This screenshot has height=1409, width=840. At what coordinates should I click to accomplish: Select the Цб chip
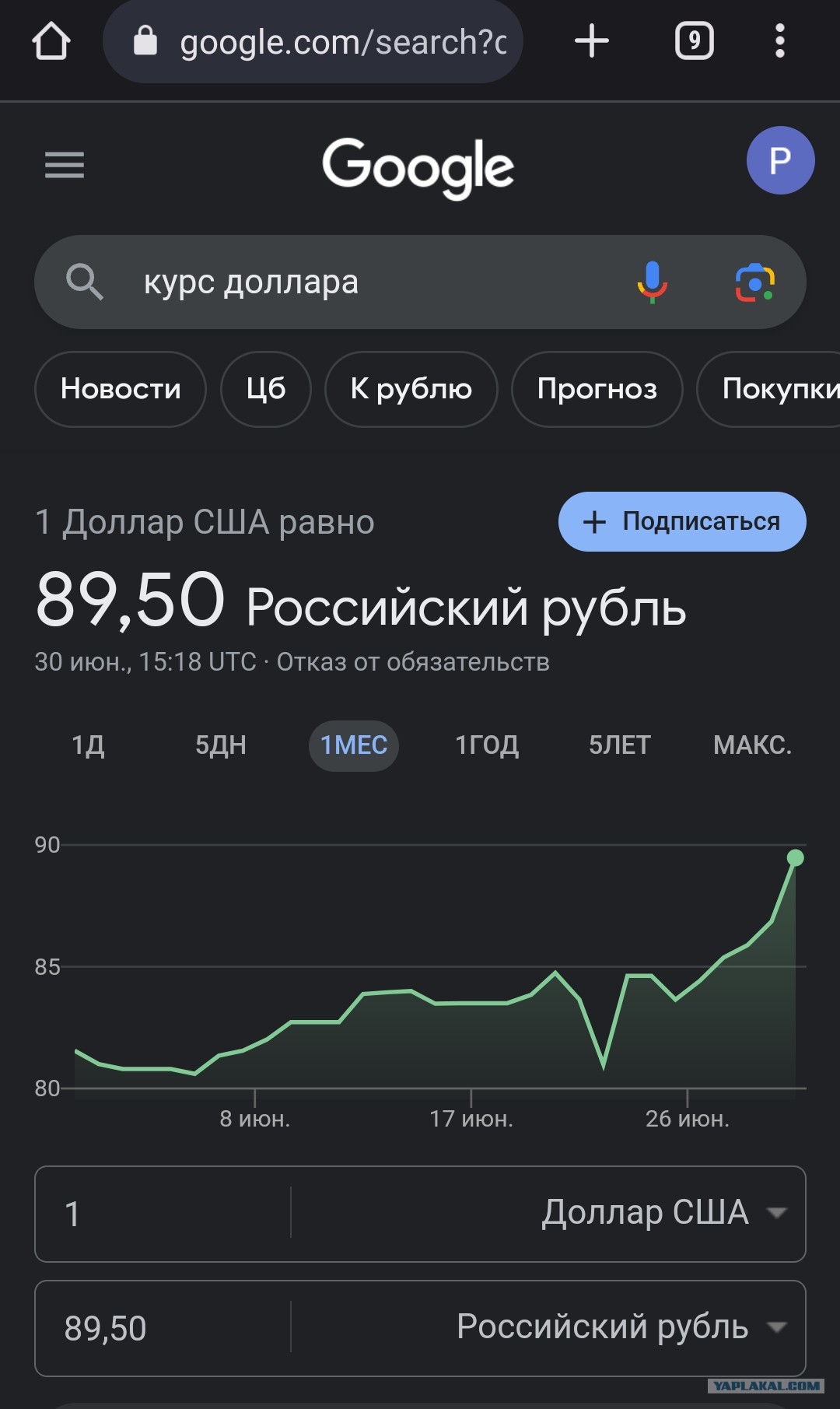[x=266, y=389]
